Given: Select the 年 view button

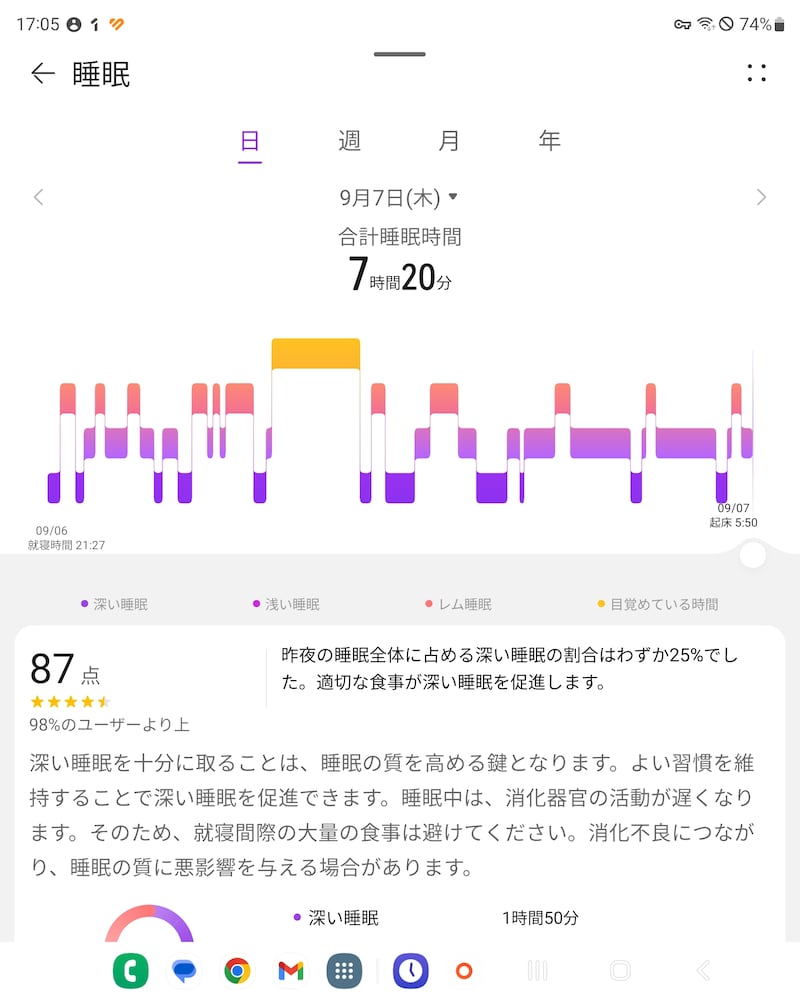Looking at the screenshot, I should click(x=548, y=141).
